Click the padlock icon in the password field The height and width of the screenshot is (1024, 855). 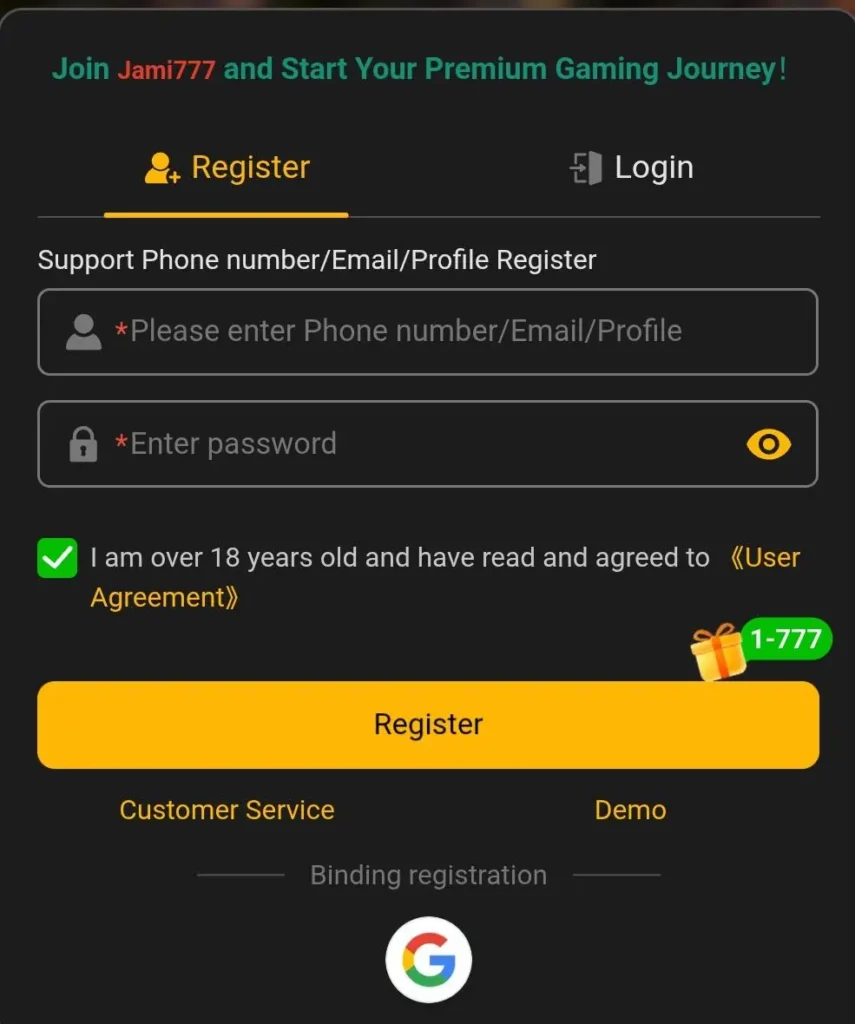click(84, 443)
